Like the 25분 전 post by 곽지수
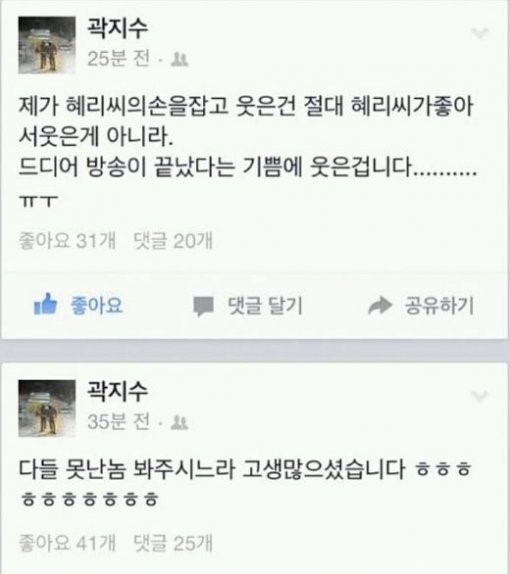Viewport: 510px width, 574px height. pos(78,304)
